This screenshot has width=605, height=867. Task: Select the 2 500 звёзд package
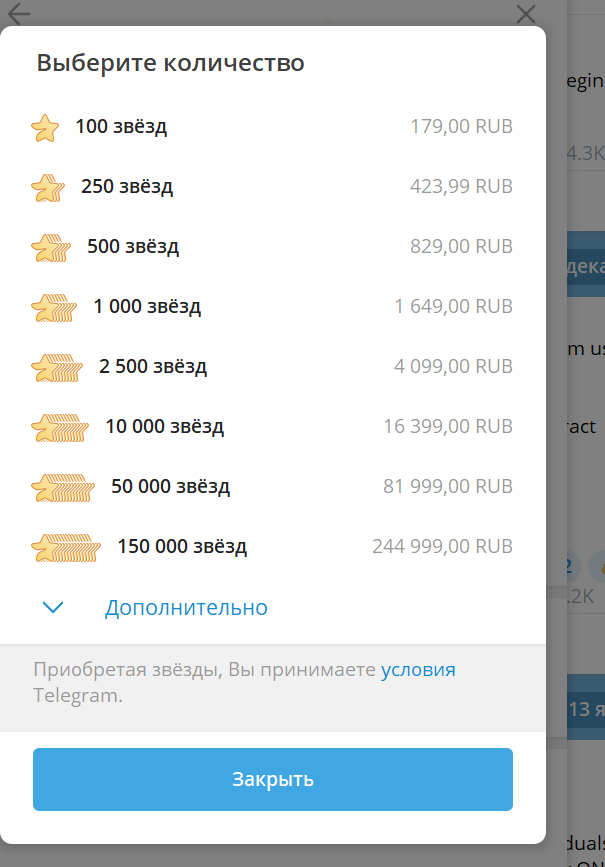pos(272,367)
